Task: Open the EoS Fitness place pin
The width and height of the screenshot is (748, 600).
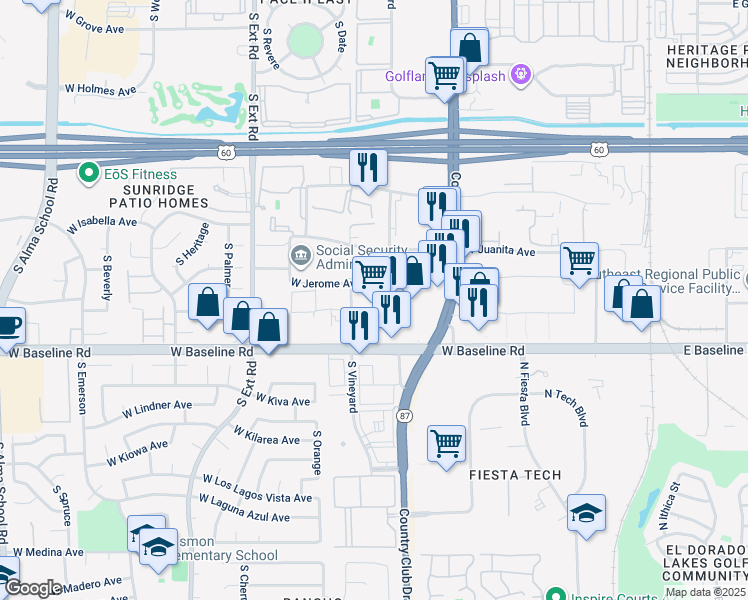Action: (89, 172)
